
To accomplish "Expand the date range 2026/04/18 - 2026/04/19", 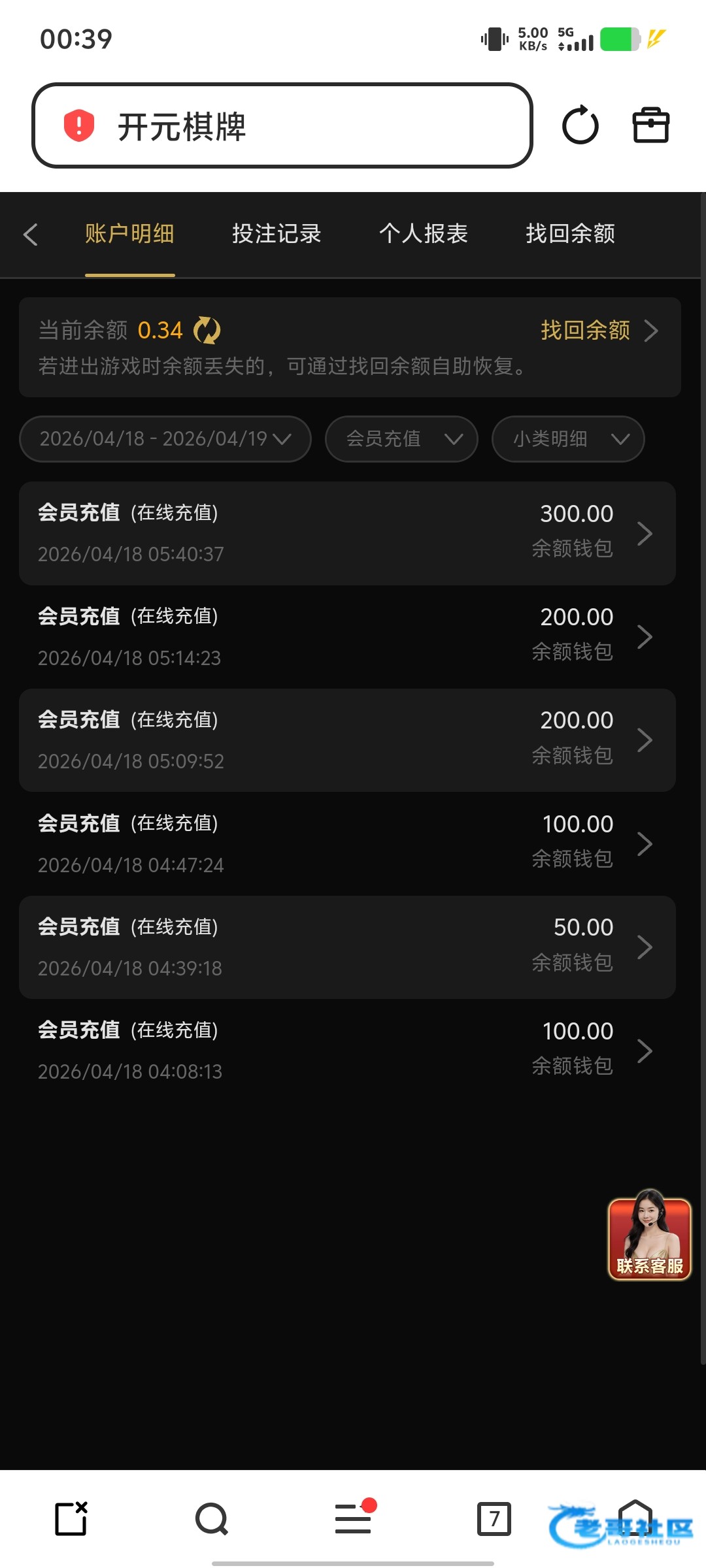I will 165,439.
